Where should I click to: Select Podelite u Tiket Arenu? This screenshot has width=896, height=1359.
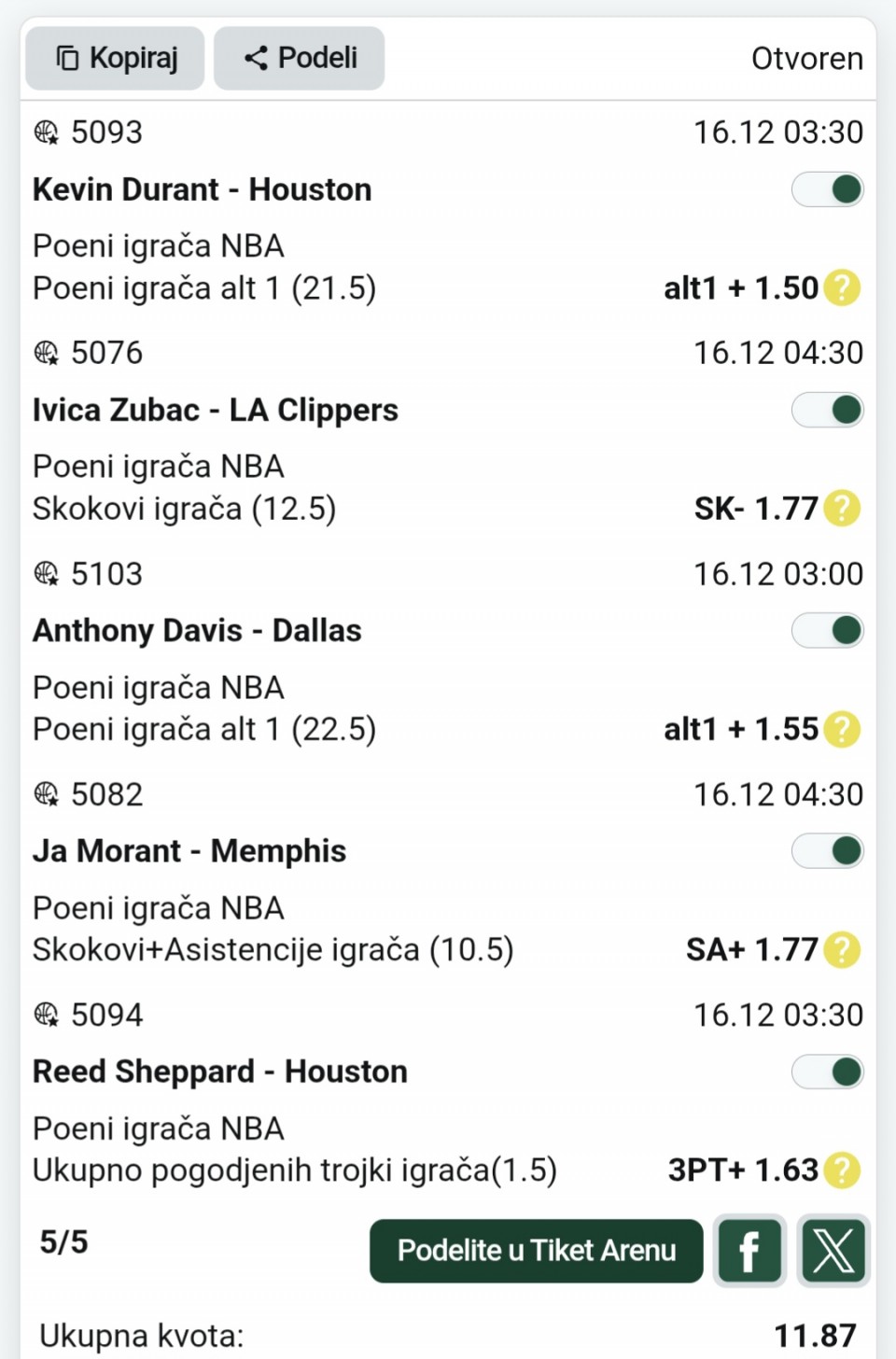click(x=536, y=1251)
